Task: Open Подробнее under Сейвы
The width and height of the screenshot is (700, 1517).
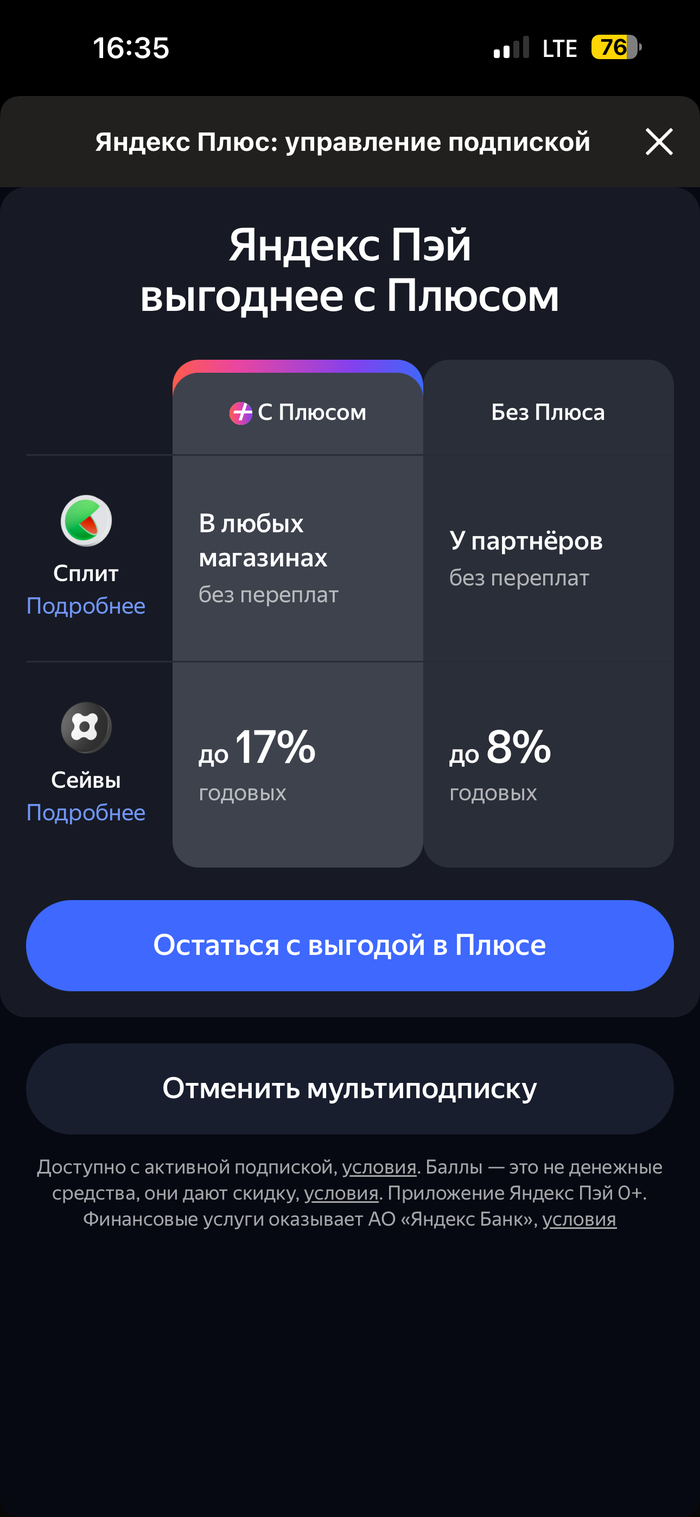Action: (86, 813)
